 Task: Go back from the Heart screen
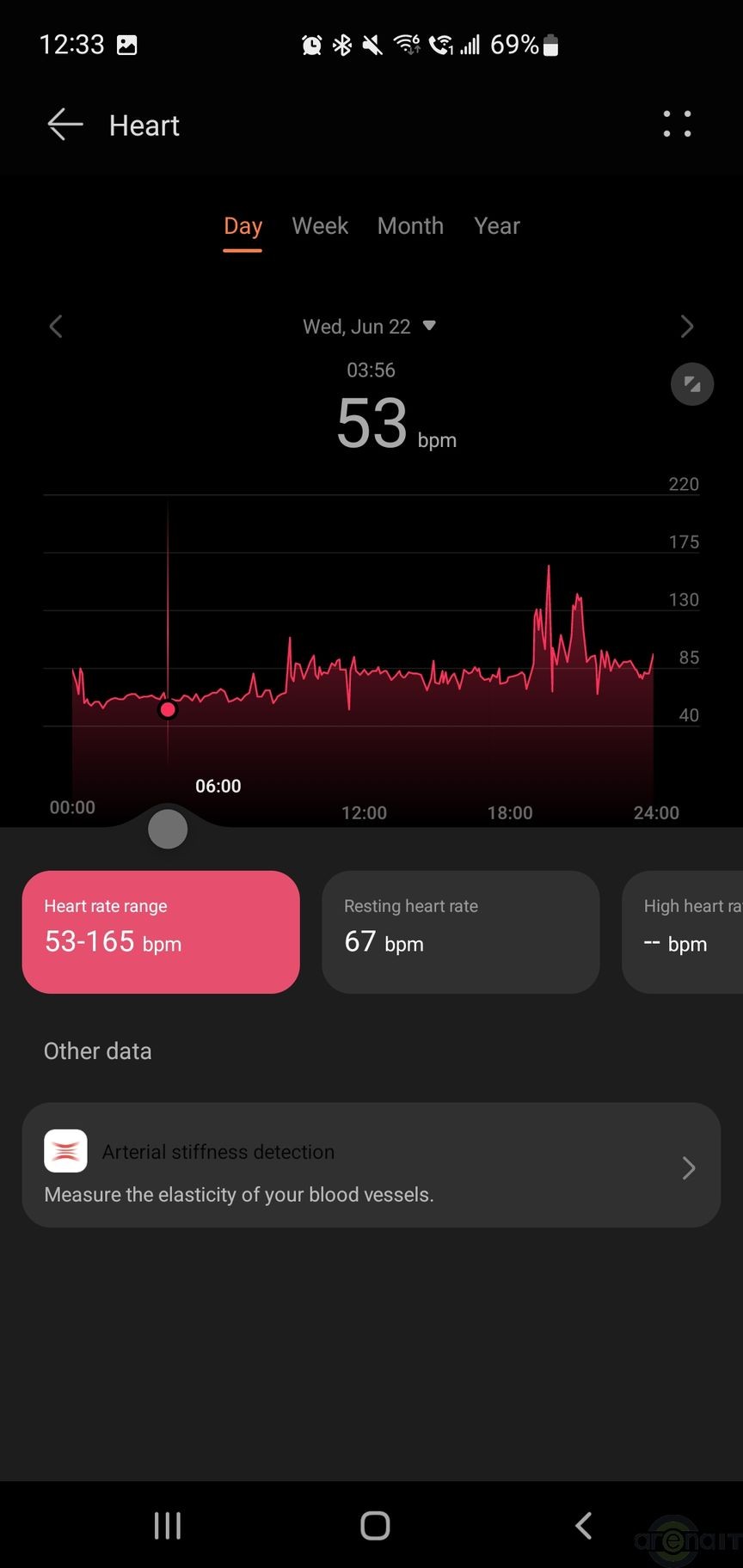pyautogui.click(x=65, y=126)
